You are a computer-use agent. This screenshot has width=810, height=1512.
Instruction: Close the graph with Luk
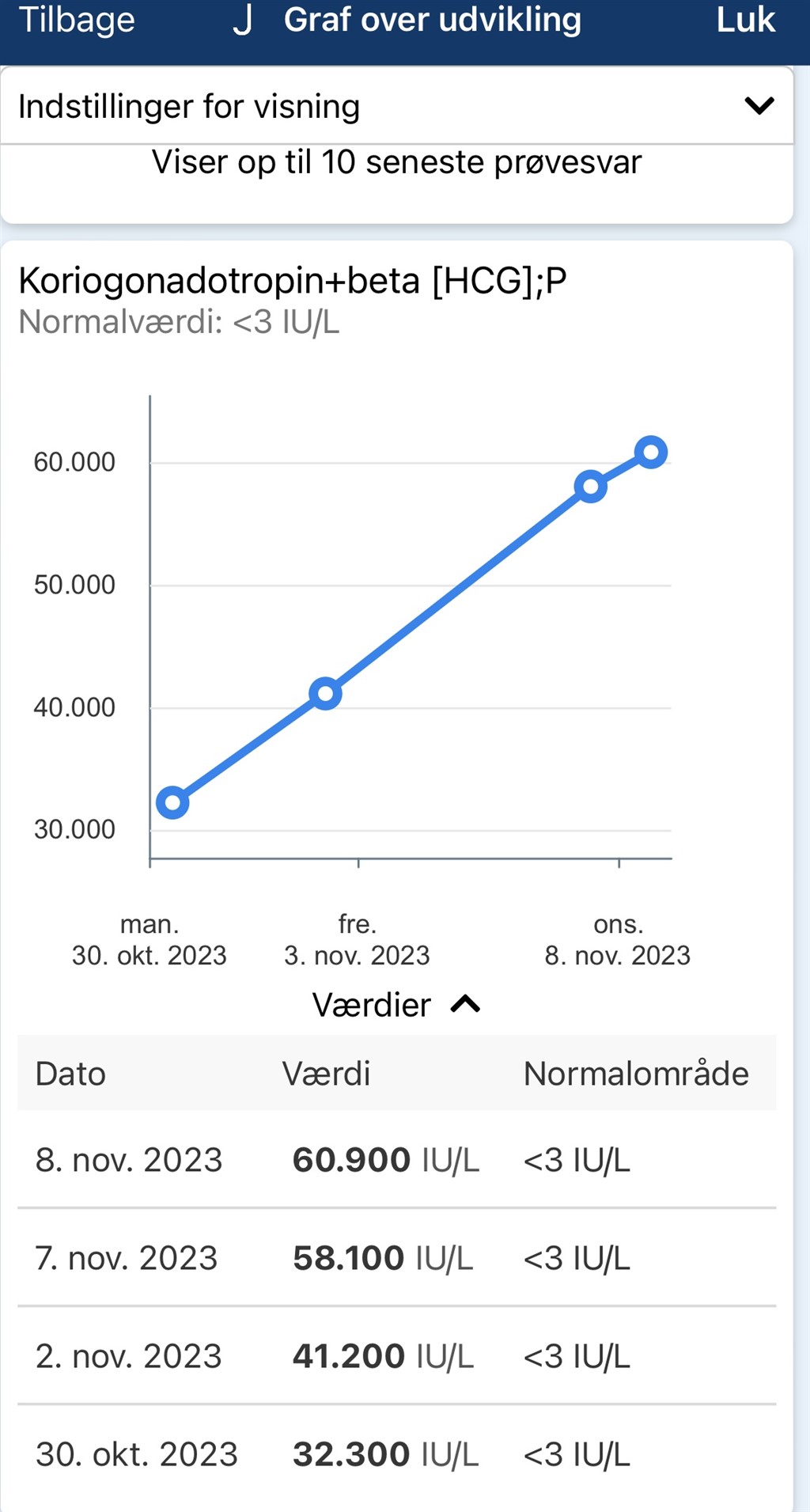tap(745, 21)
